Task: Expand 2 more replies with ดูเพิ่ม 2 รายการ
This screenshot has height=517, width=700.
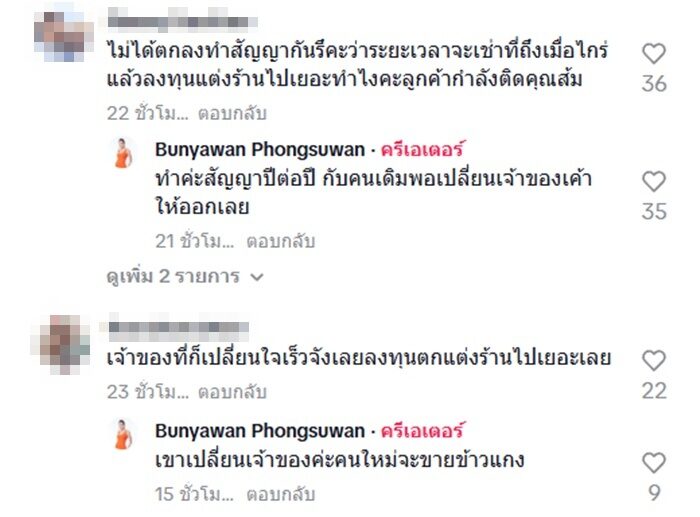Action: tap(186, 275)
